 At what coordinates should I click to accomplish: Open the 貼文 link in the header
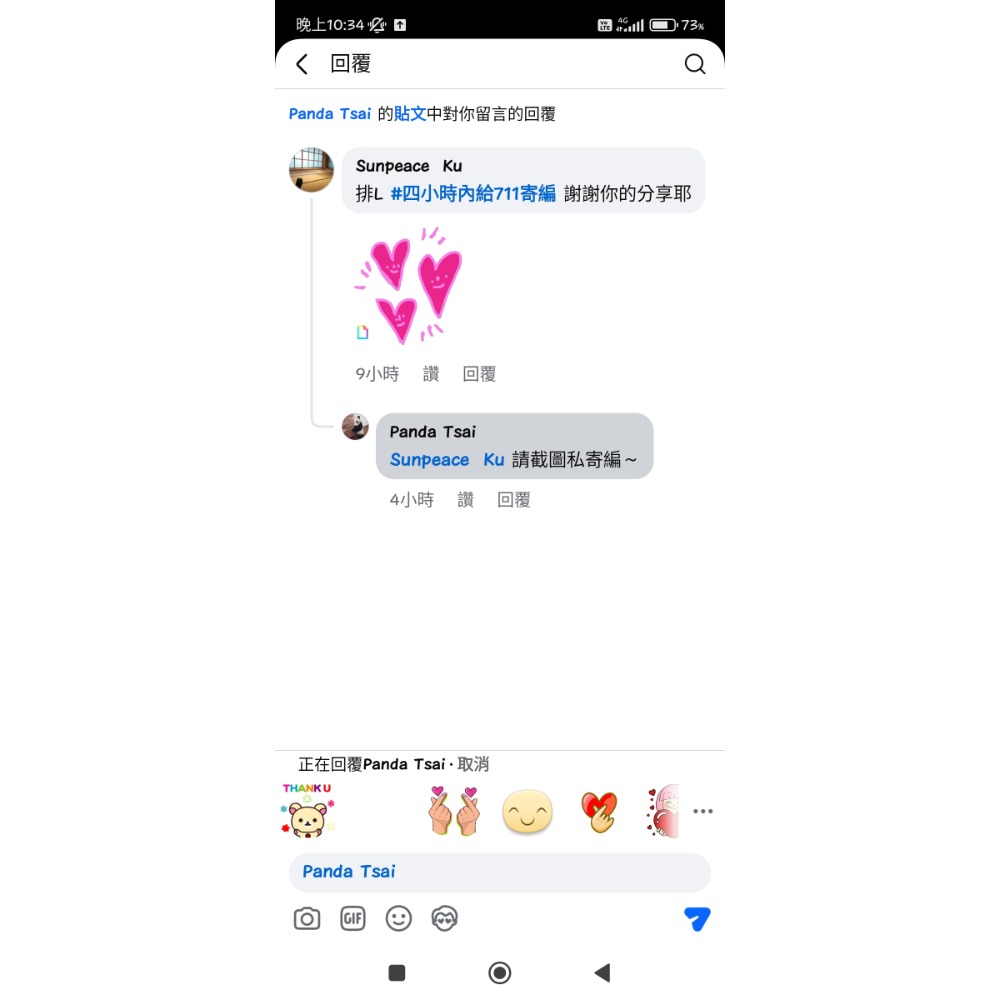pos(410,114)
